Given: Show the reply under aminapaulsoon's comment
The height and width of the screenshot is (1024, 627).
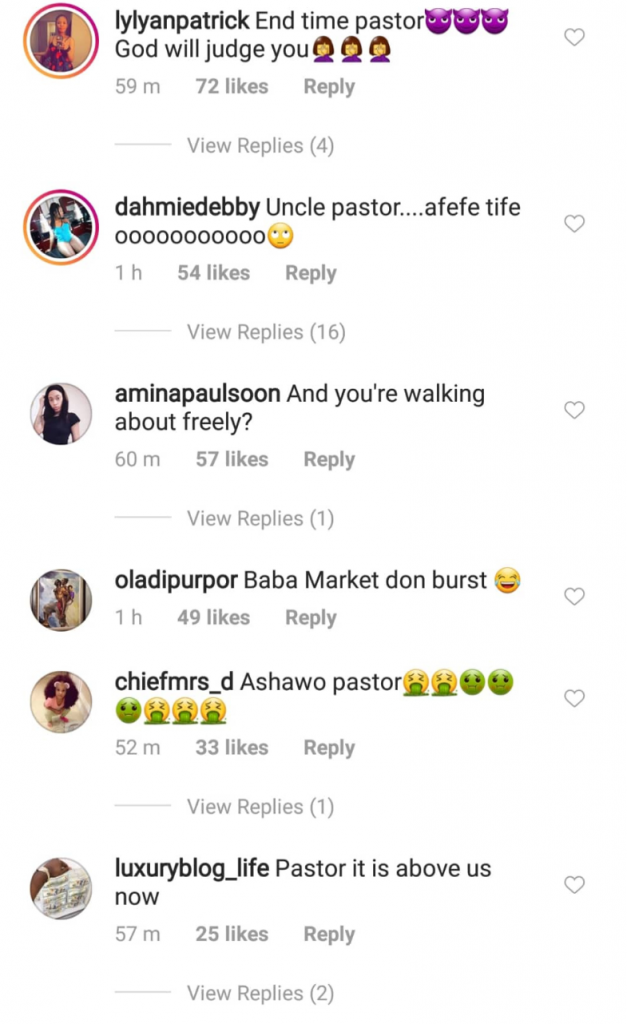Looking at the screenshot, I should [260, 519].
